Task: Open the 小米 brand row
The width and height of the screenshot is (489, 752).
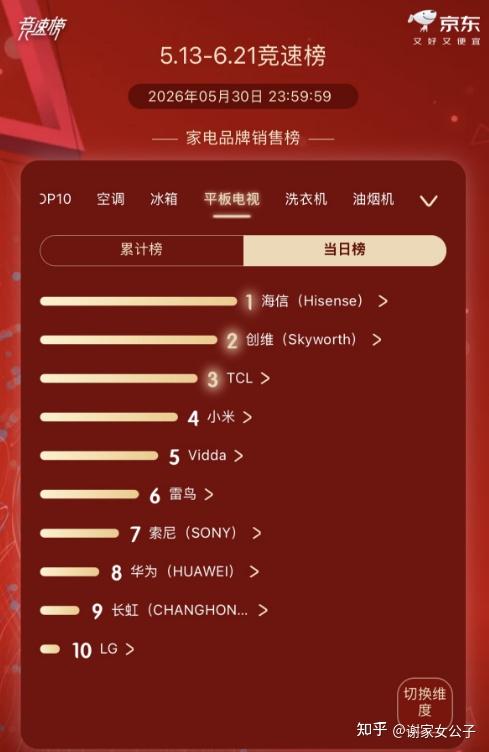Action: pos(146,417)
